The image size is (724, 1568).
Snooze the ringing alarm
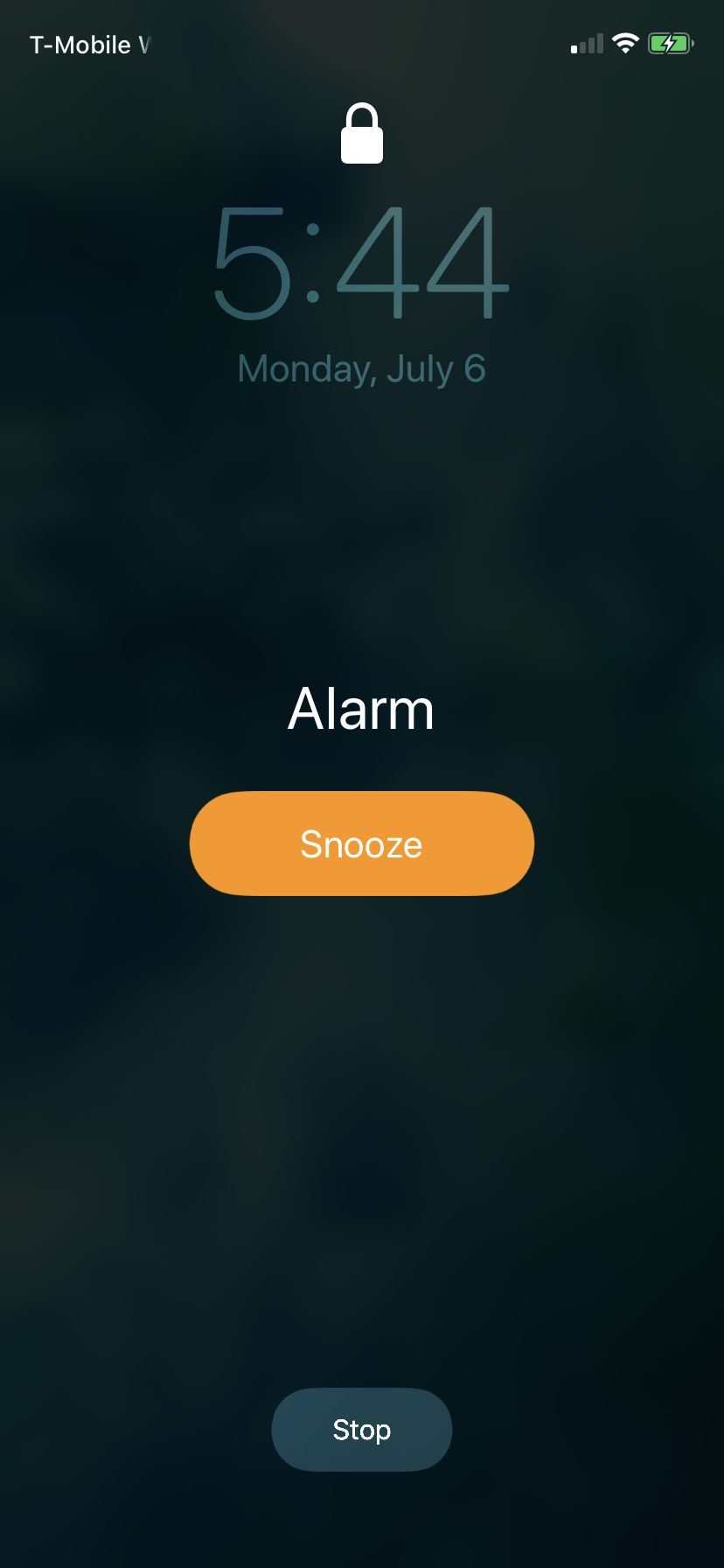[x=361, y=843]
